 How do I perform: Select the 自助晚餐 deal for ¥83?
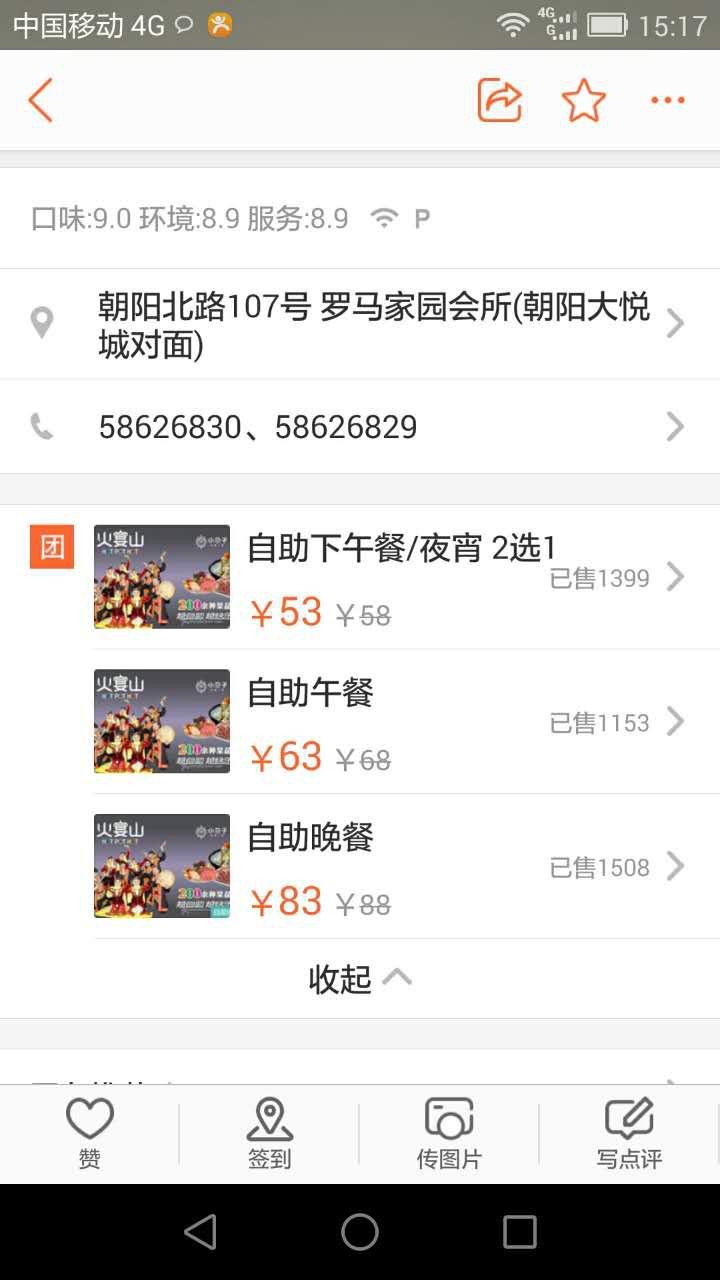point(400,867)
